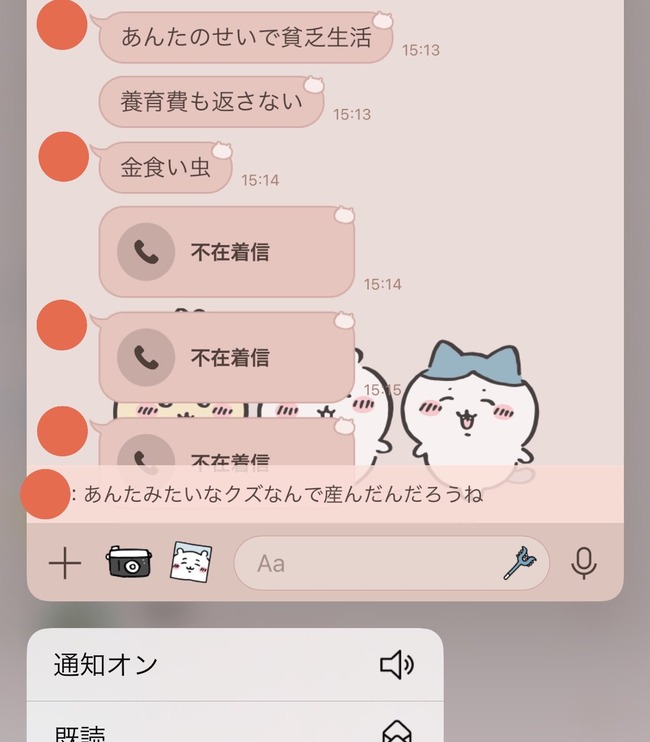Start voice input with the microphone
The image size is (650, 742).
(x=584, y=564)
